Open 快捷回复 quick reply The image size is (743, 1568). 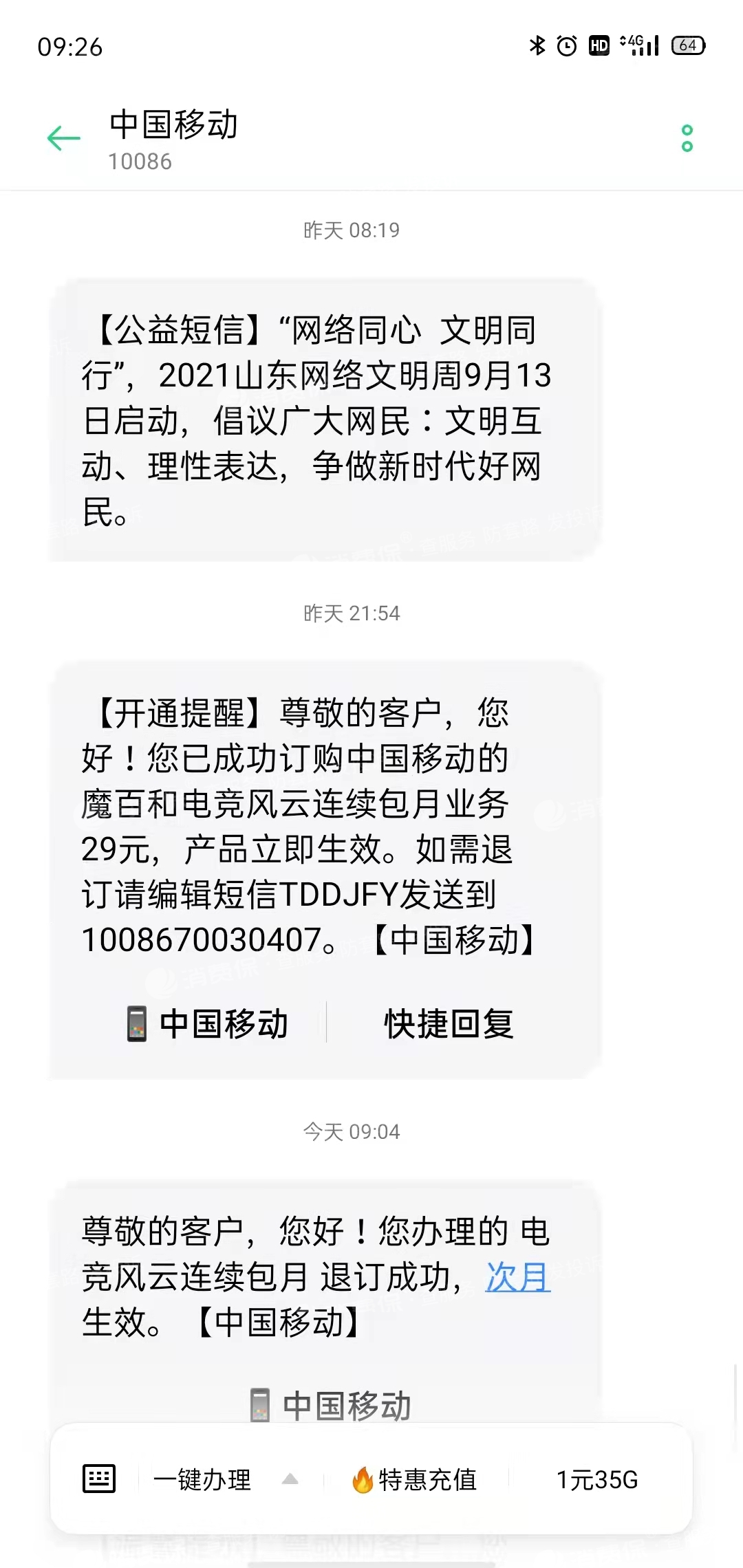[x=449, y=1024]
